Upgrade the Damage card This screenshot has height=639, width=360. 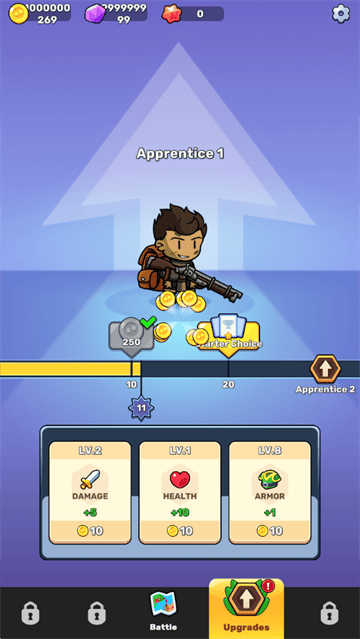90,493
